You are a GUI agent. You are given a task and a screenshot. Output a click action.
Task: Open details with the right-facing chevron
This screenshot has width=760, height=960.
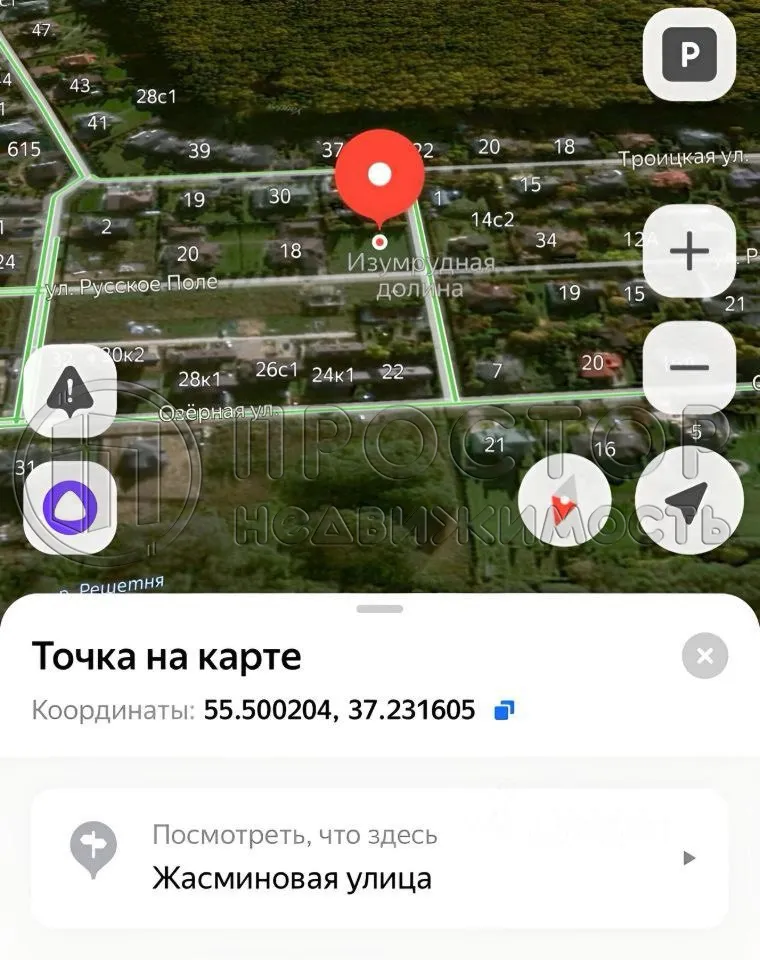click(x=690, y=857)
